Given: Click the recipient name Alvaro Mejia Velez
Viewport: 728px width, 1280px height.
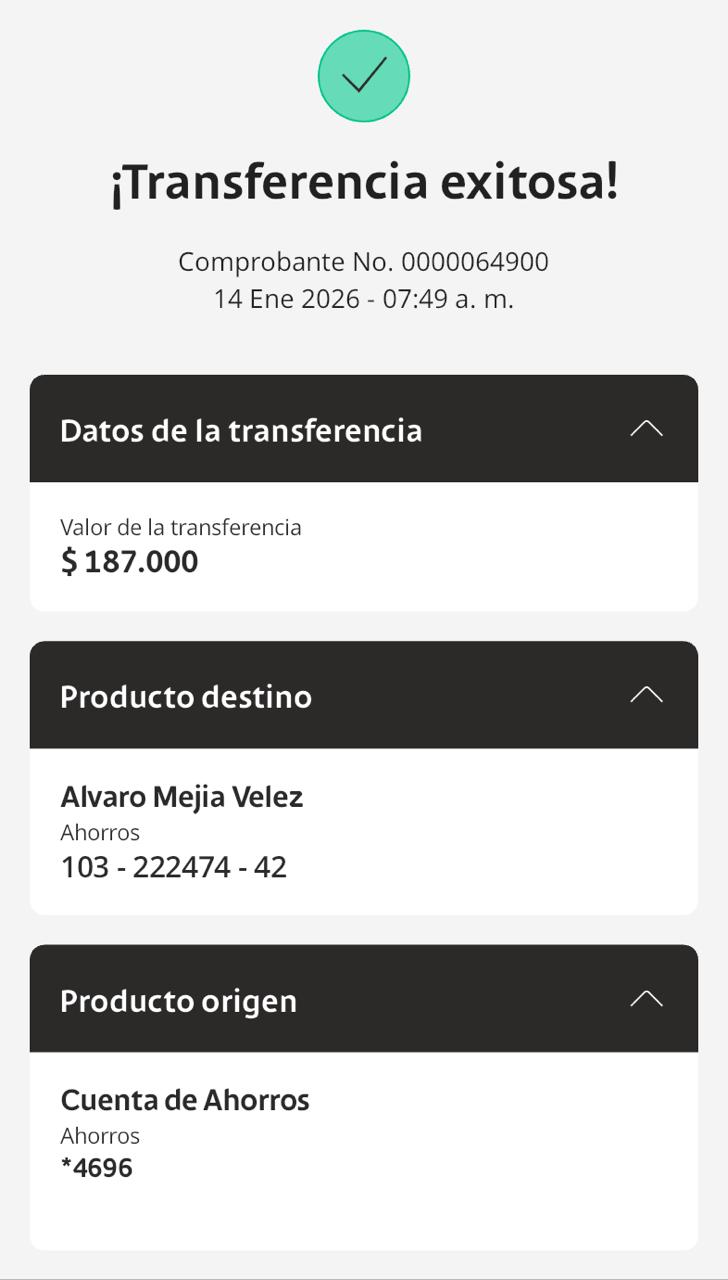Looking at the screenshot, I should point(184,797).
